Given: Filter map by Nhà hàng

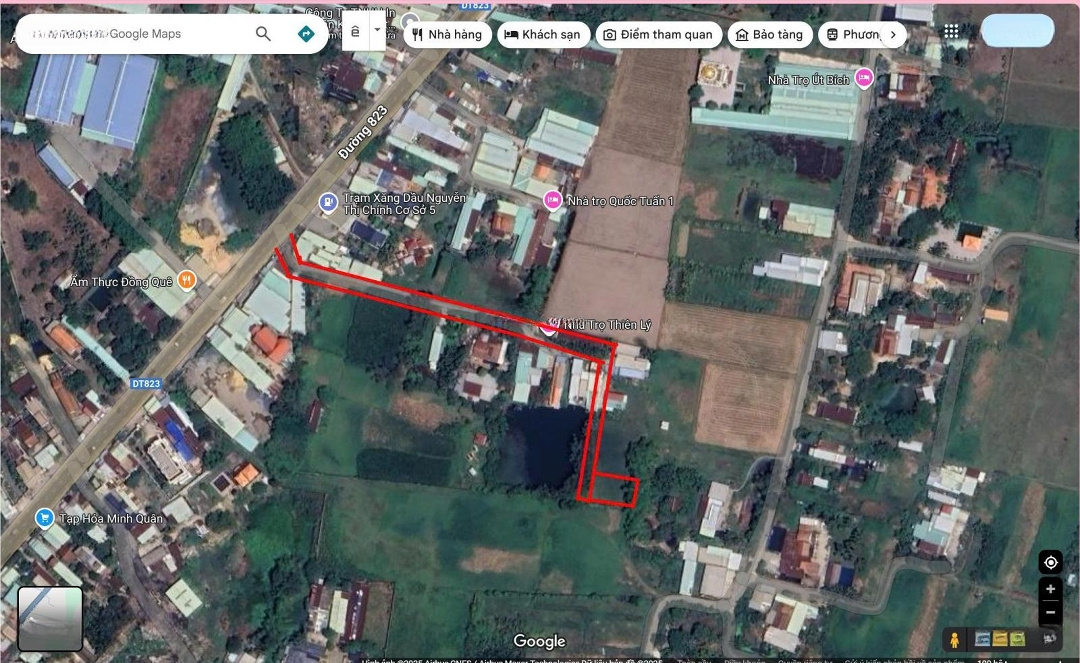Looking at the screenshot, I should (x=446, y=34).
